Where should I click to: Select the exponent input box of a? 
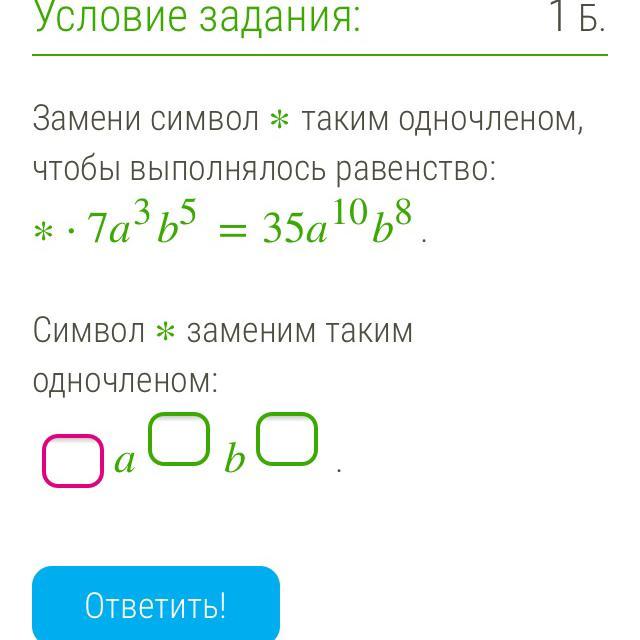179,439
